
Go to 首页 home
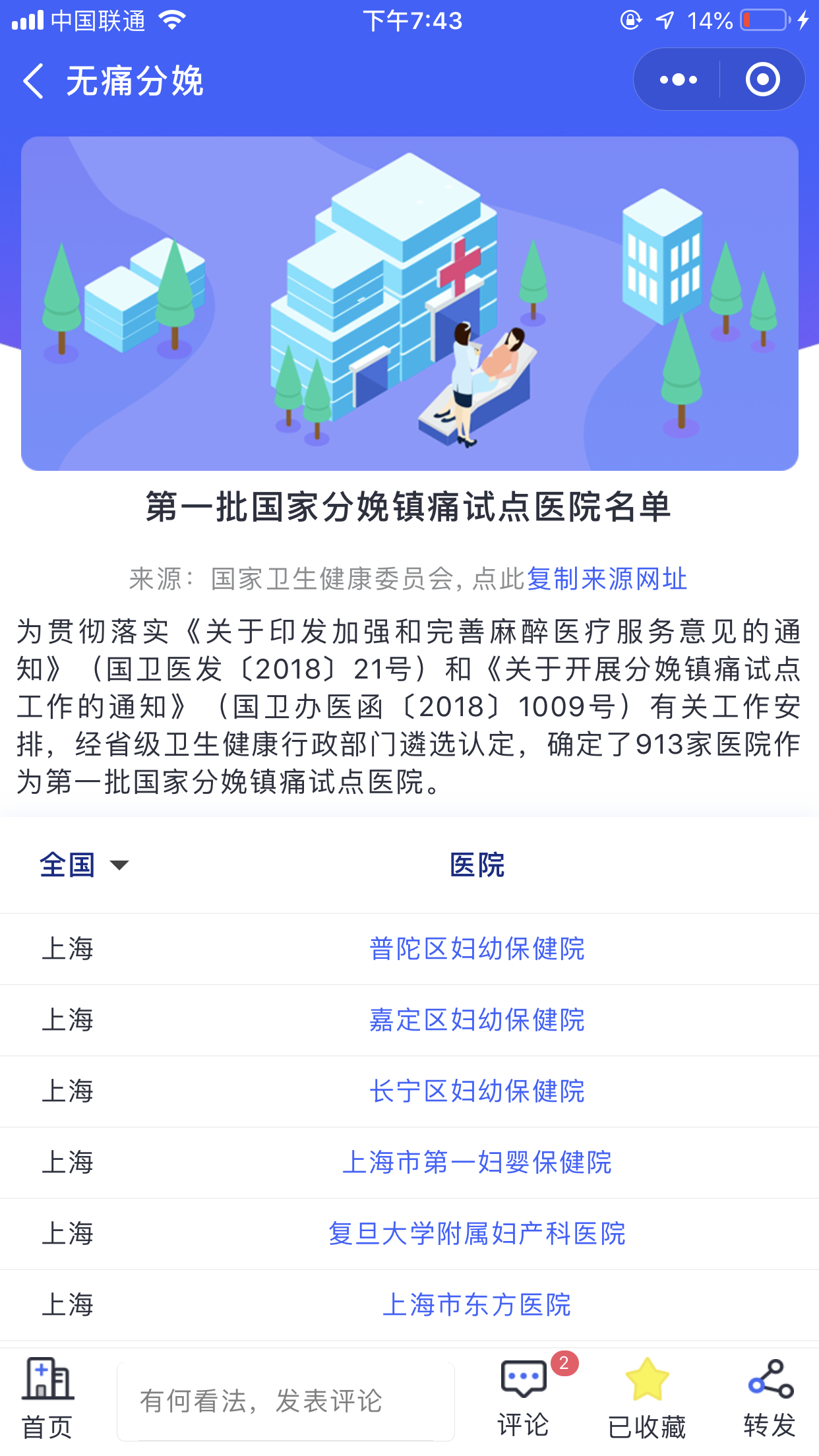click(x=47, y=1399)
